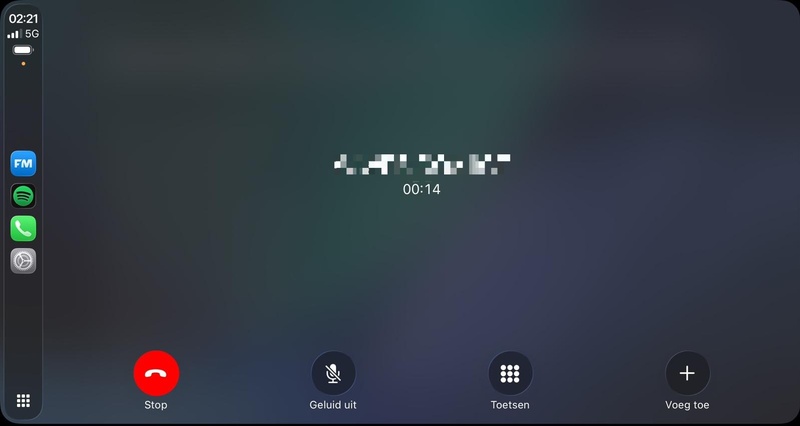Open the green Phone app icon
800x426 pixels.
pos(23,228)
